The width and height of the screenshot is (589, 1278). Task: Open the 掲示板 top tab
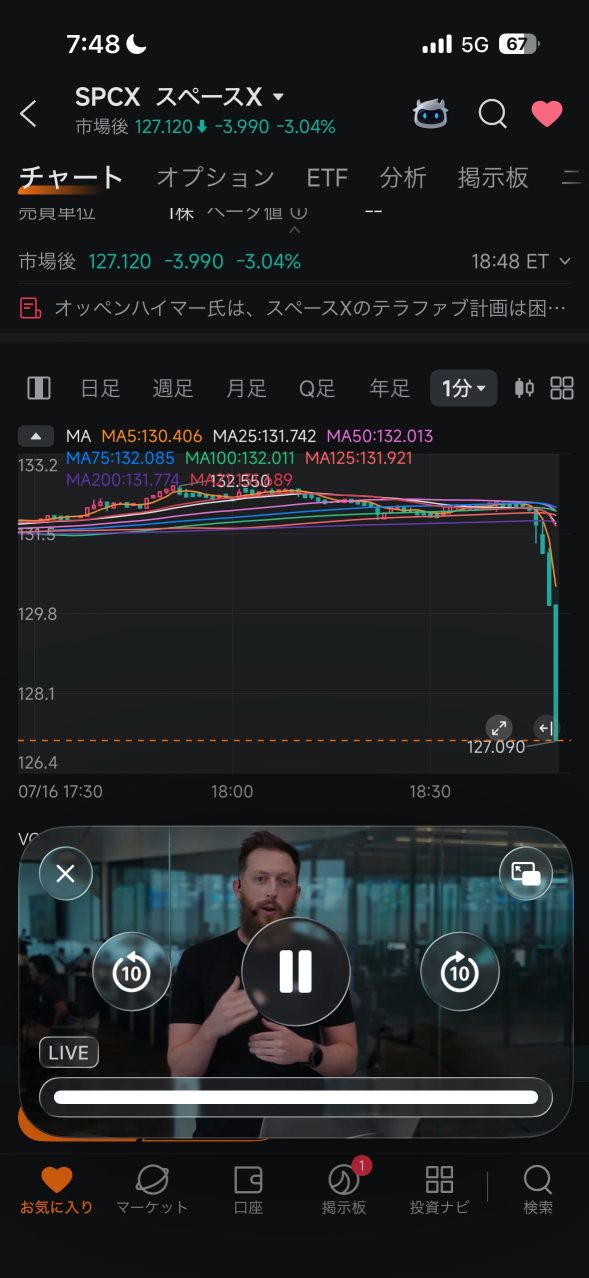click(493, 178)
